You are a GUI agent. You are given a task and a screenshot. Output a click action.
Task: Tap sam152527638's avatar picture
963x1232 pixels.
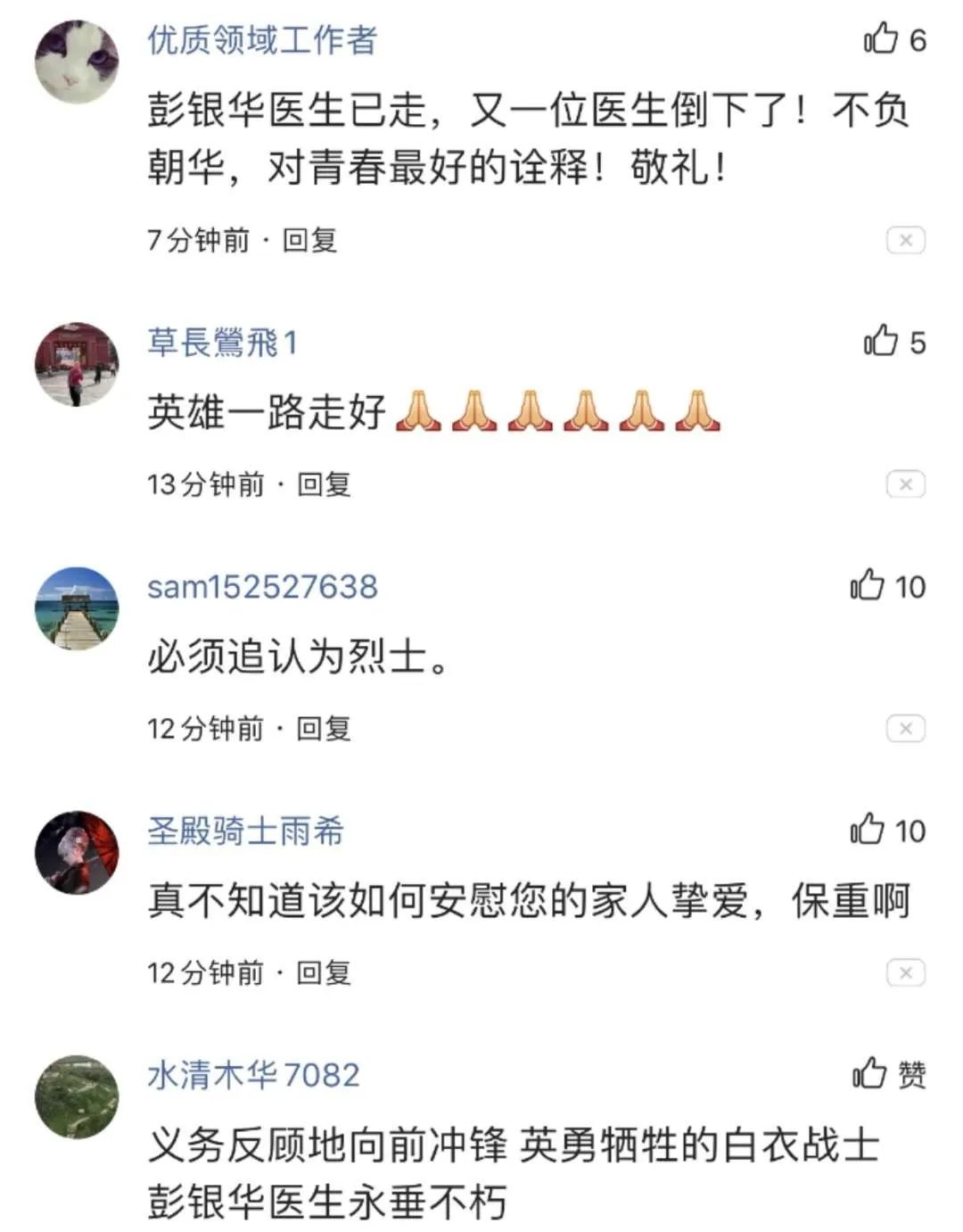coord(77,608)
